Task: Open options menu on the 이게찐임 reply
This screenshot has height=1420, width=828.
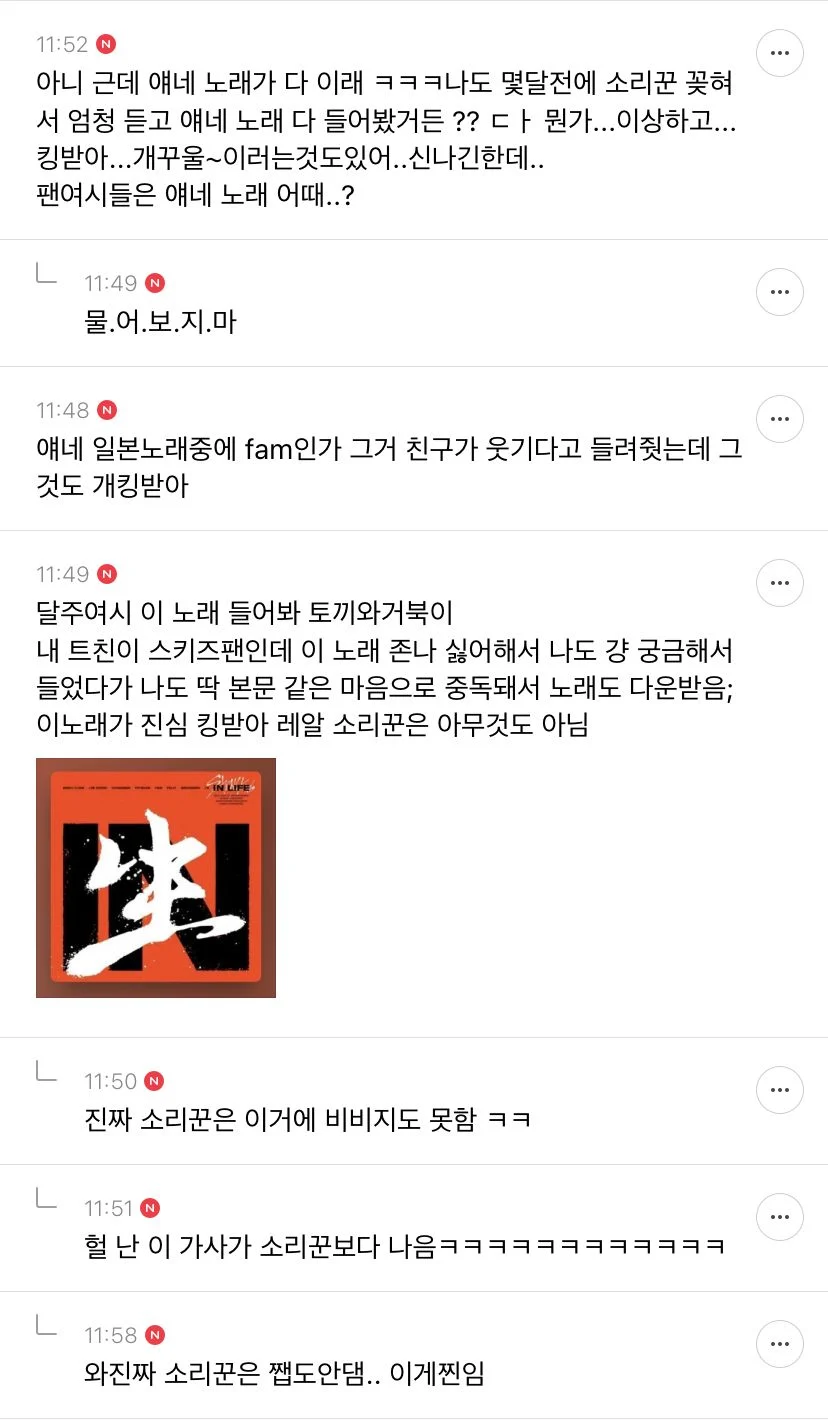Action: pos(780,1344)
